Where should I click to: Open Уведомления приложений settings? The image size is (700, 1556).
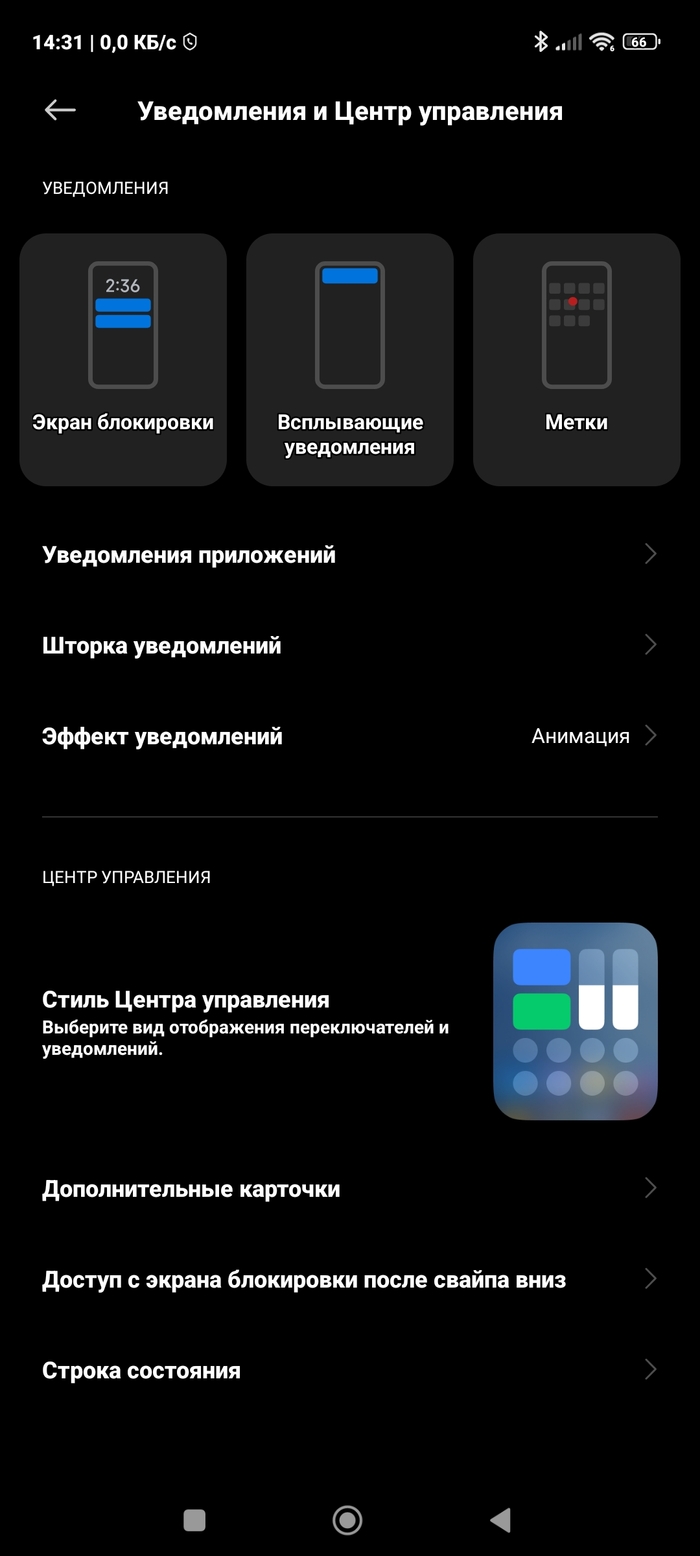point(350,555)
